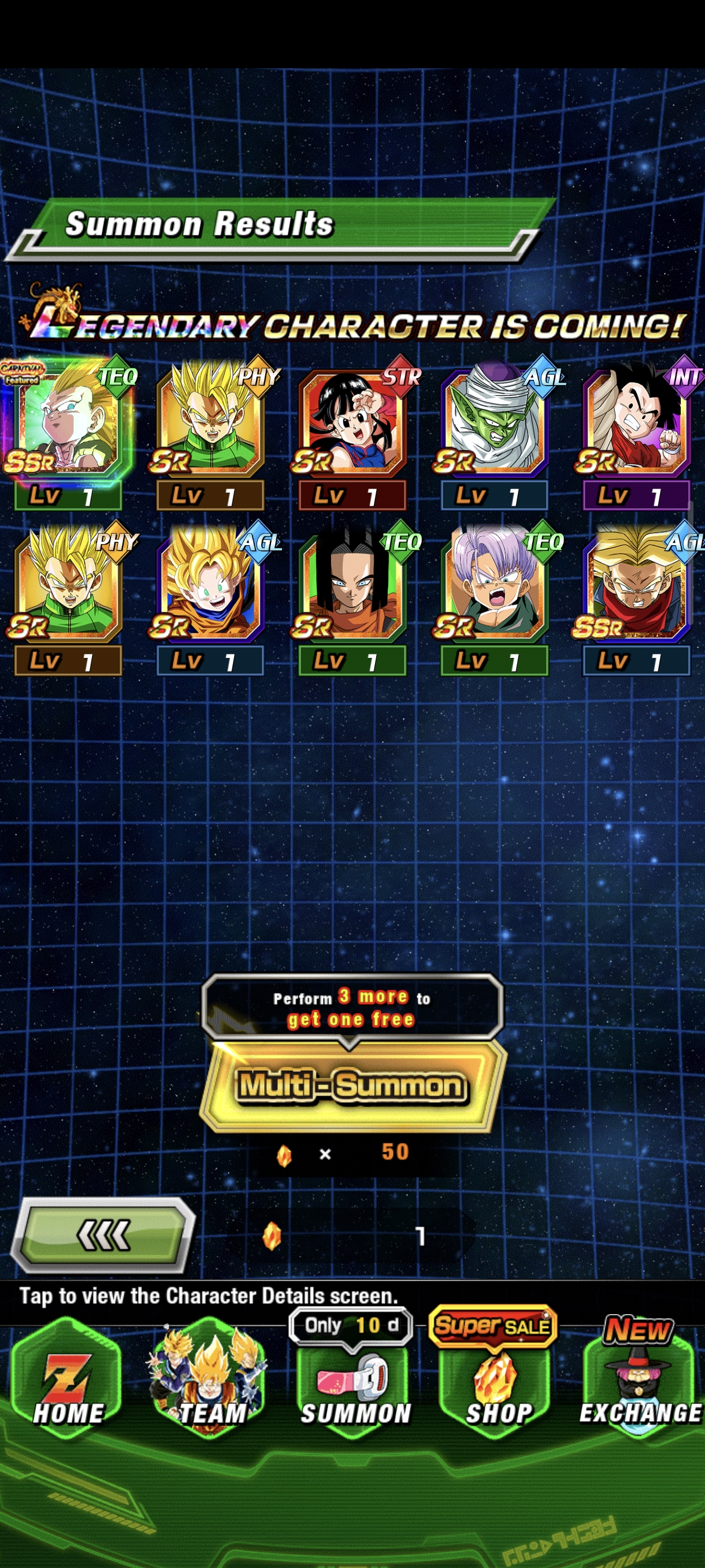View the AGL SSR red-scarf Trunks card
705x1568 pixels.
[636, 585]
